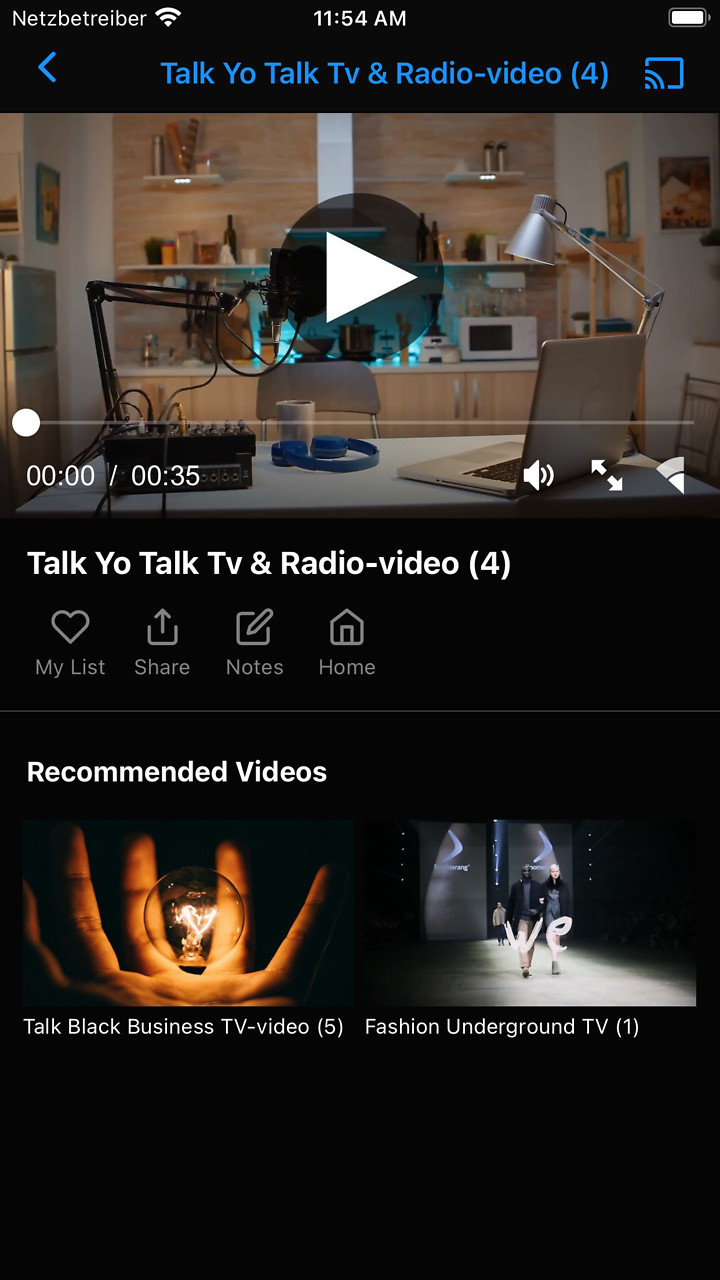Cast video using the Chromecast icon
720x1280 pixels.
tap(663, 73)
